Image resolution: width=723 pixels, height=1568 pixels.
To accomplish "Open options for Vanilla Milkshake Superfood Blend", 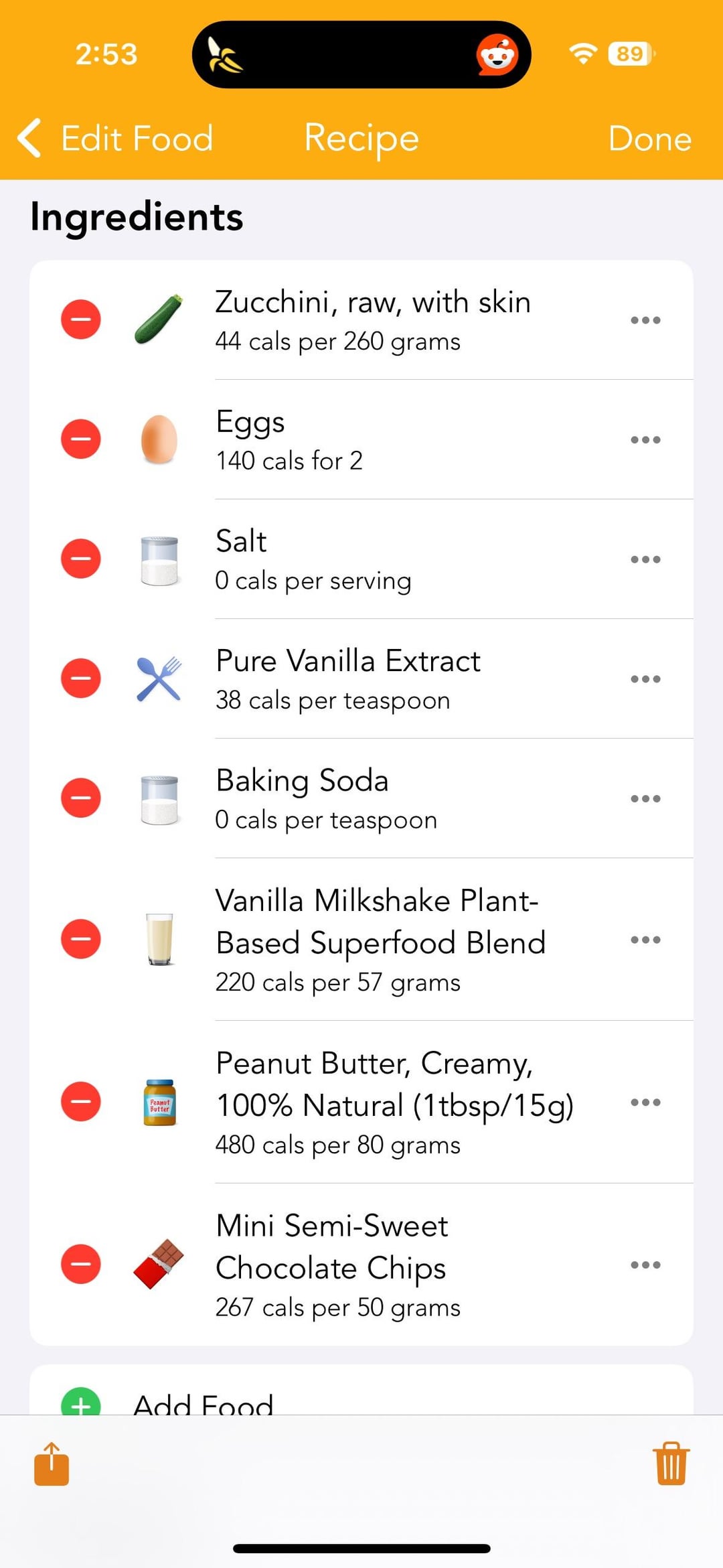I will click(x=645, y=940).
